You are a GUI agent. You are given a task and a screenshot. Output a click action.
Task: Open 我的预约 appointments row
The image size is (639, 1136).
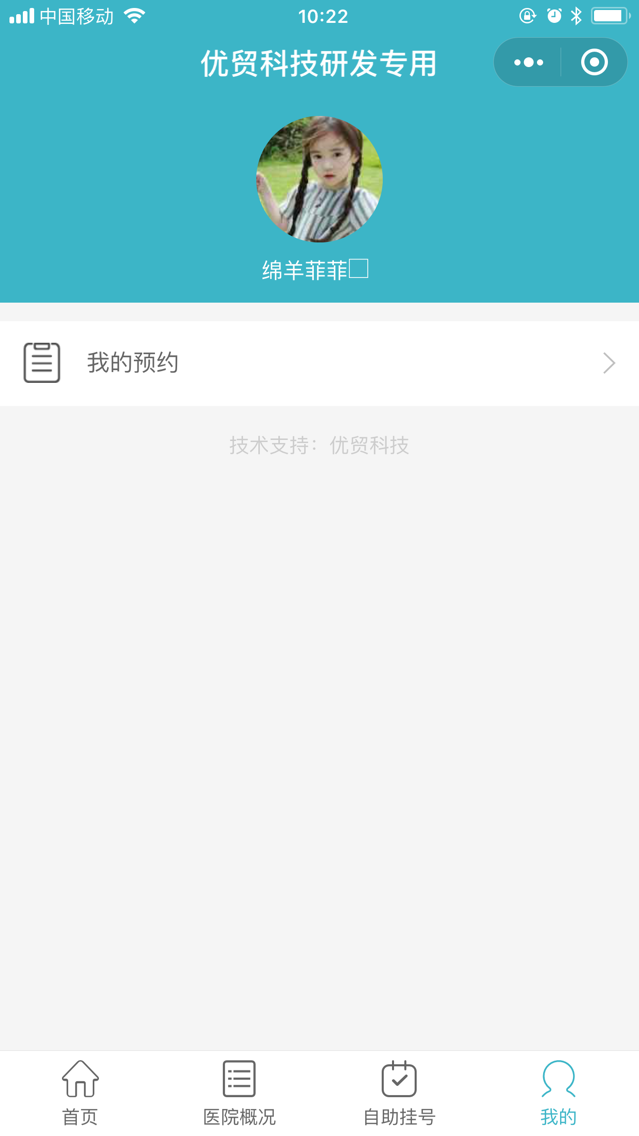coord(319,363)
